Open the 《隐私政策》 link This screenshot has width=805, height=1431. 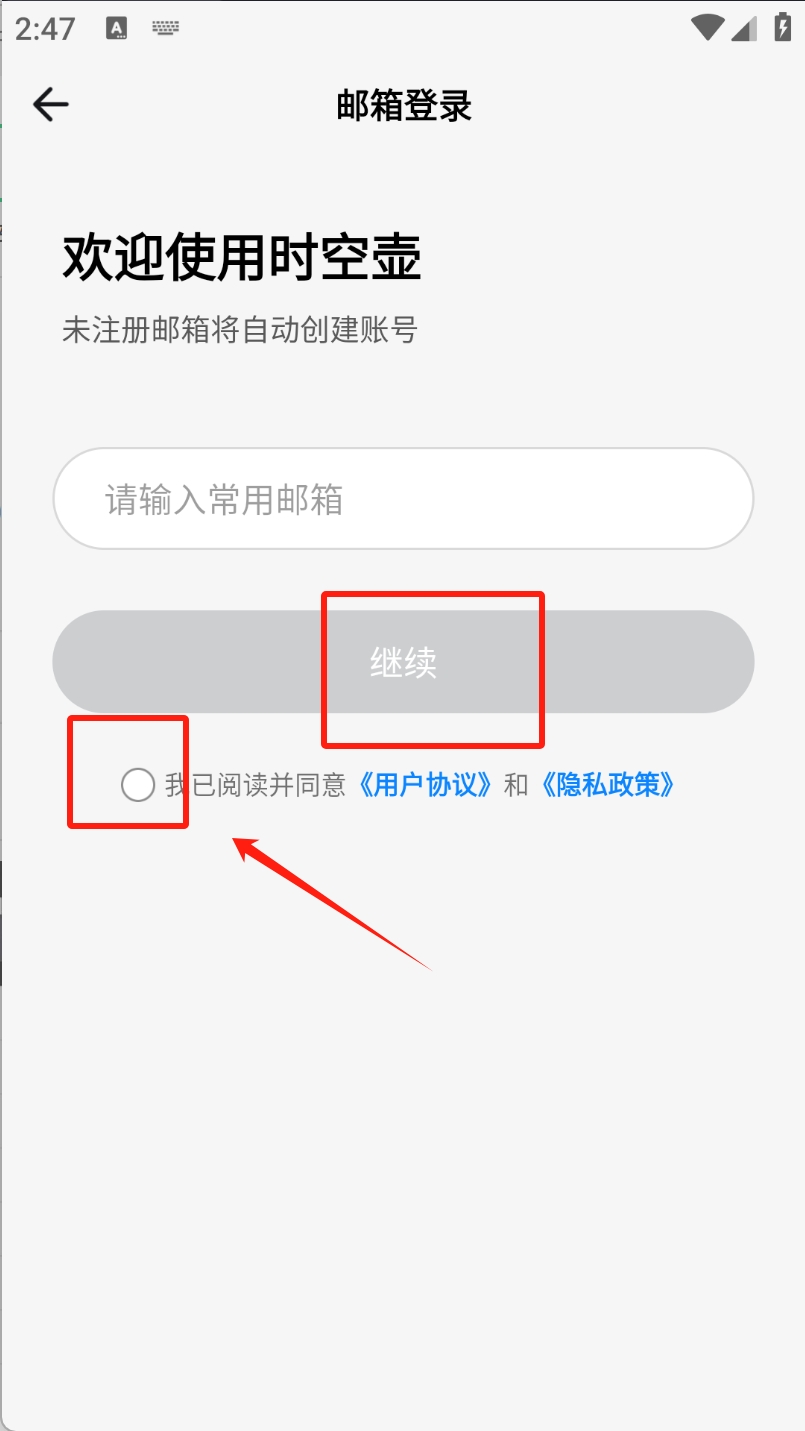point(608,785)
